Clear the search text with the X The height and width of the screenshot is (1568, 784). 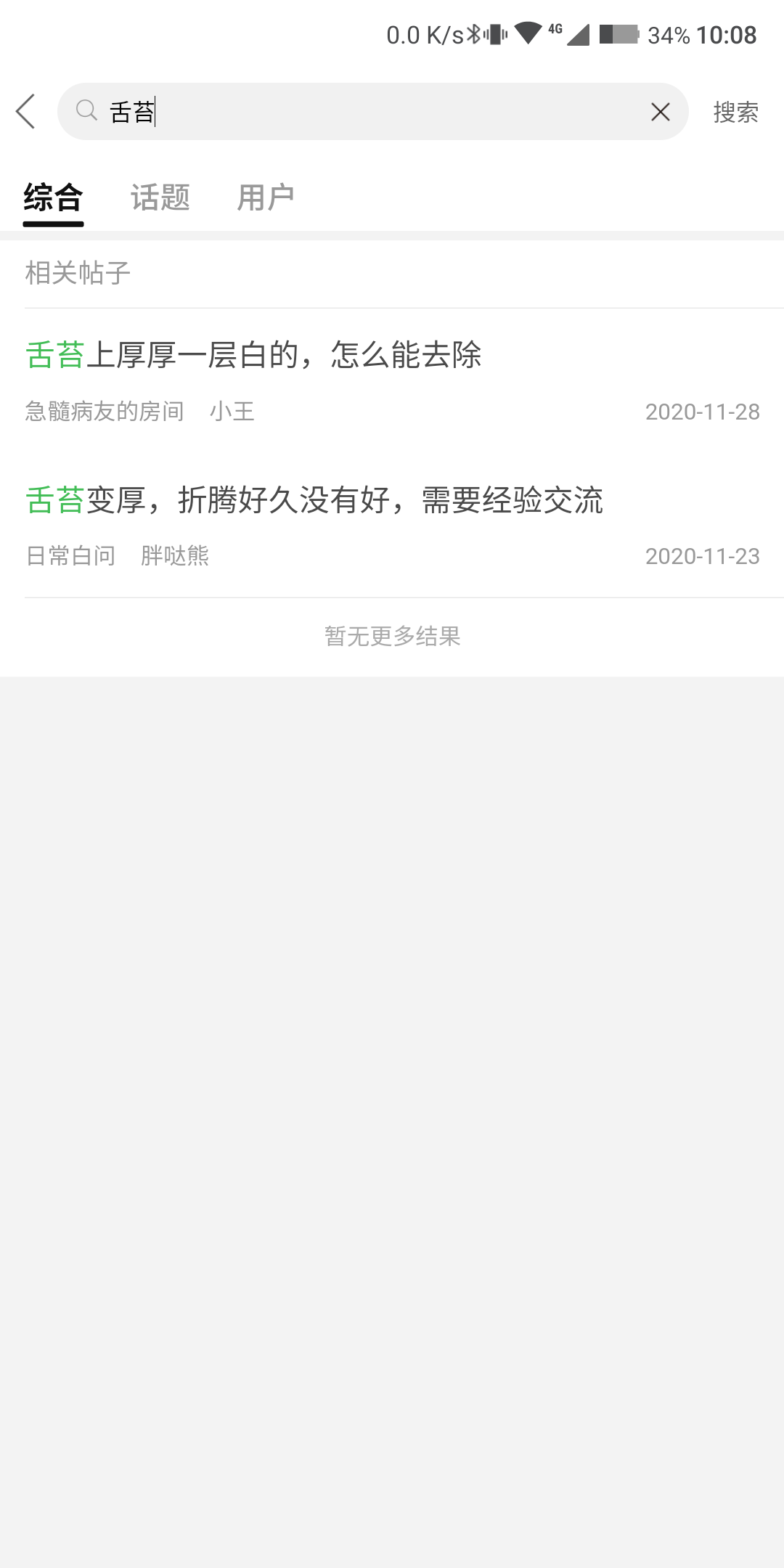point(660,112)
